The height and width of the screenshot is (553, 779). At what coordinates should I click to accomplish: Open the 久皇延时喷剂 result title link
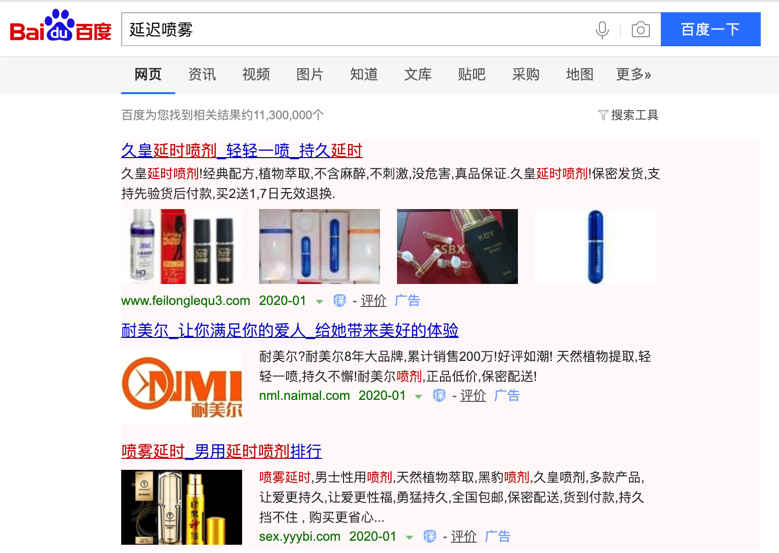pyautogui.click(x=241, y=151)
